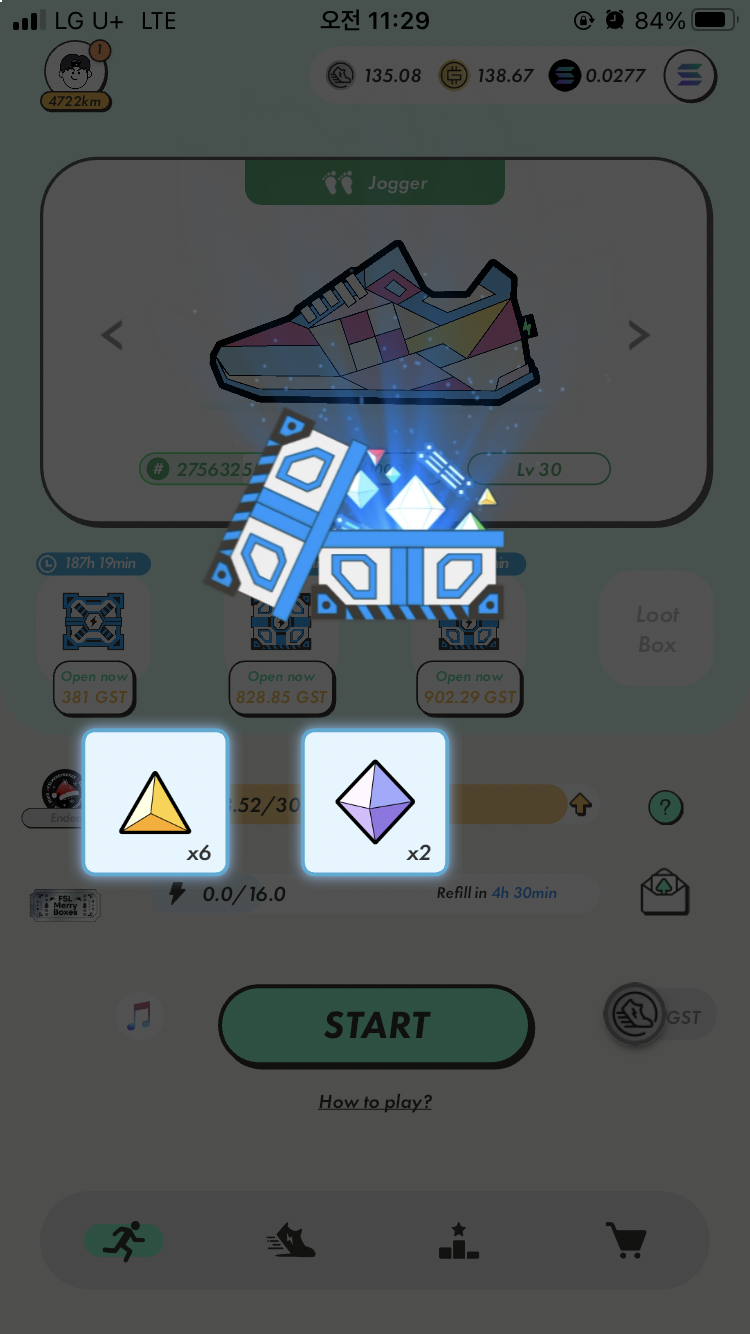
Task: Tap the purple crystal gem reward x2
Action: (x=375, y=802)
